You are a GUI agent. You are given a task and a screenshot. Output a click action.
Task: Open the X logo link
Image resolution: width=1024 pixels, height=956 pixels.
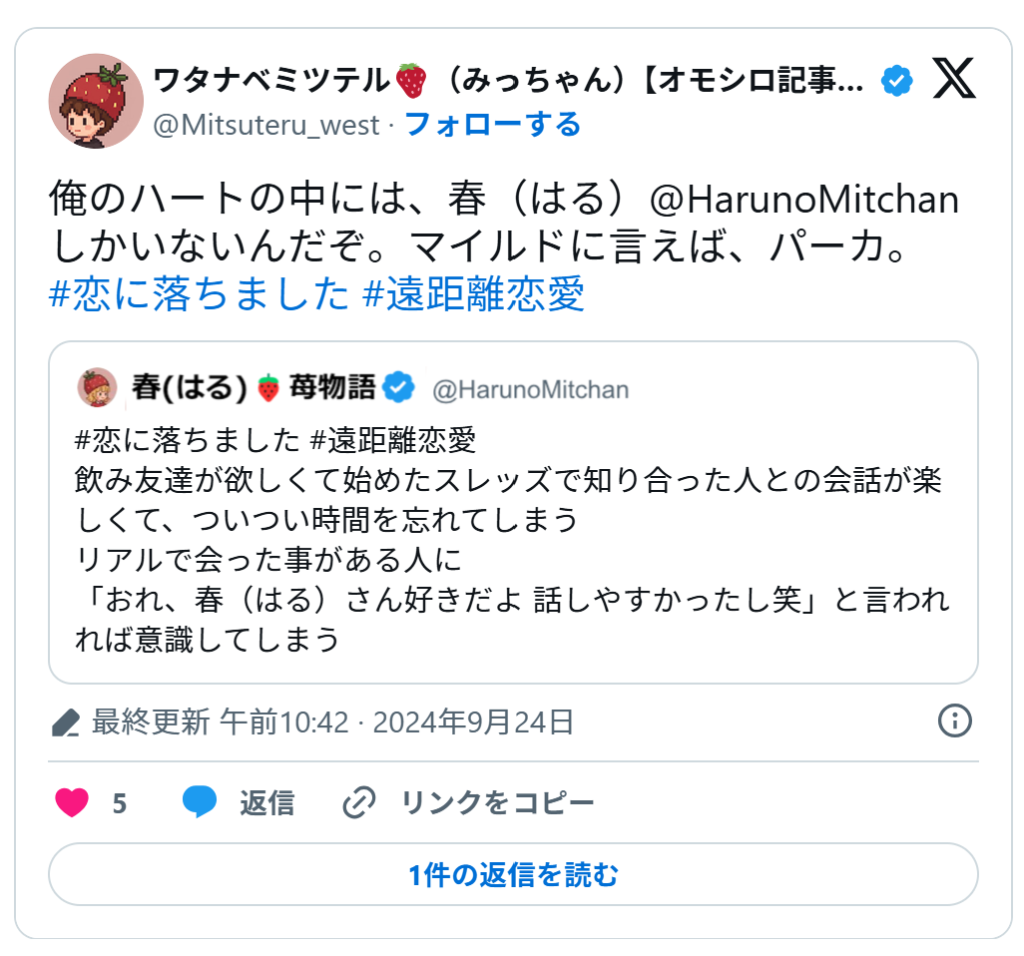(953, 79)
